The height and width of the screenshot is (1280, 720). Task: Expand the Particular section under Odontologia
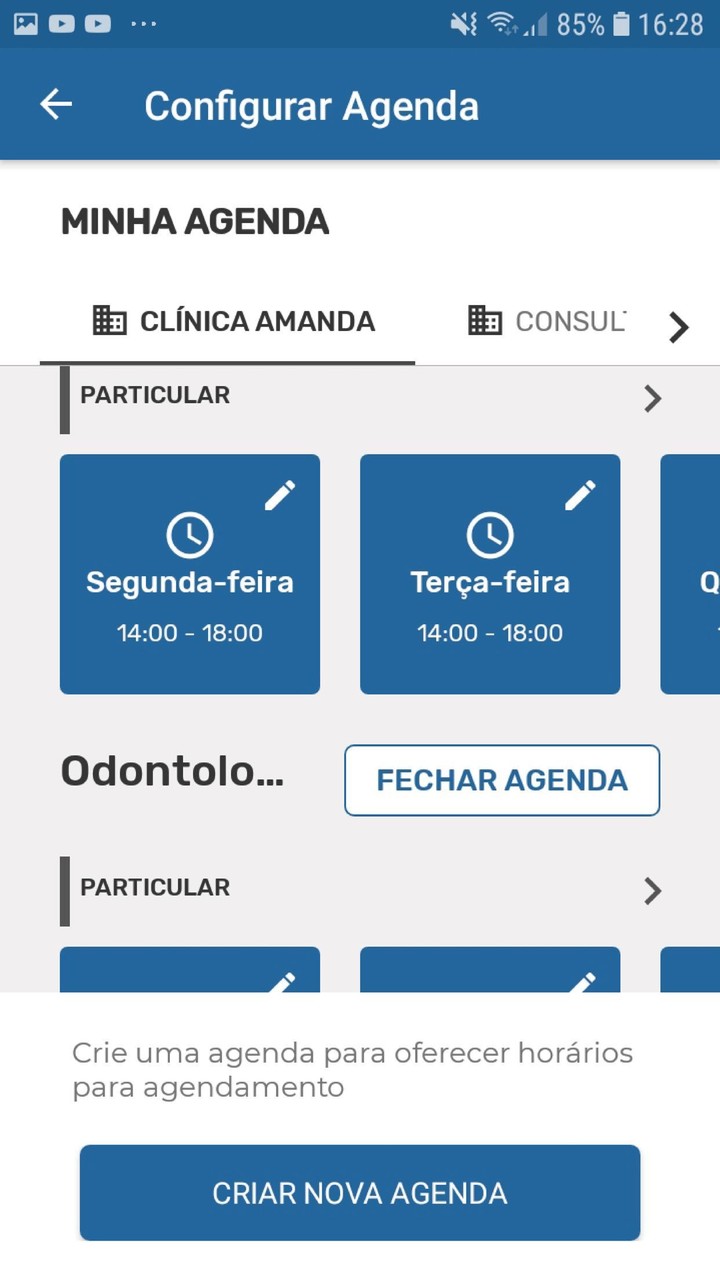click(653, 891)
